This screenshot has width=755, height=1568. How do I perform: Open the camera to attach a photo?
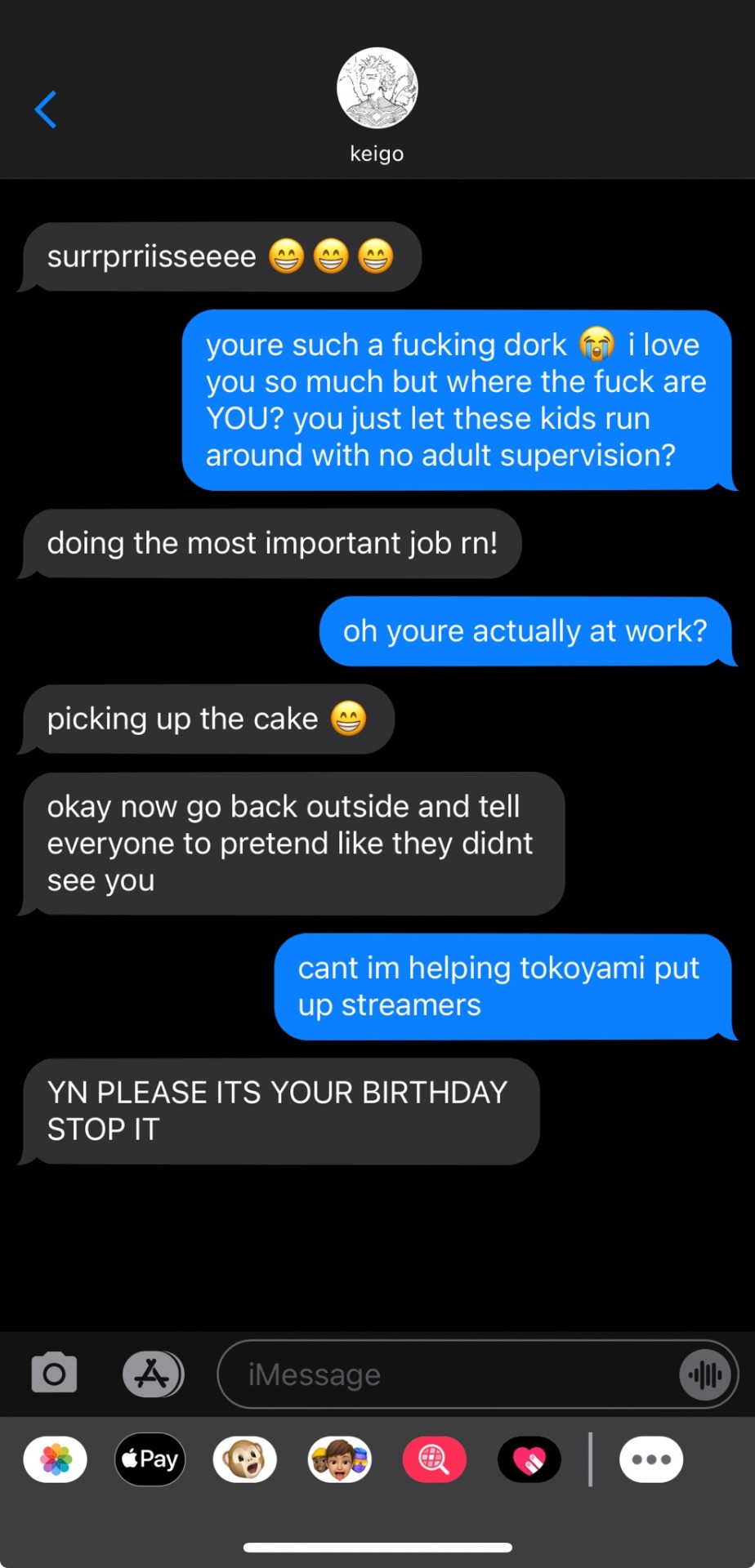pyautogui.click(x=54, y=1374)
